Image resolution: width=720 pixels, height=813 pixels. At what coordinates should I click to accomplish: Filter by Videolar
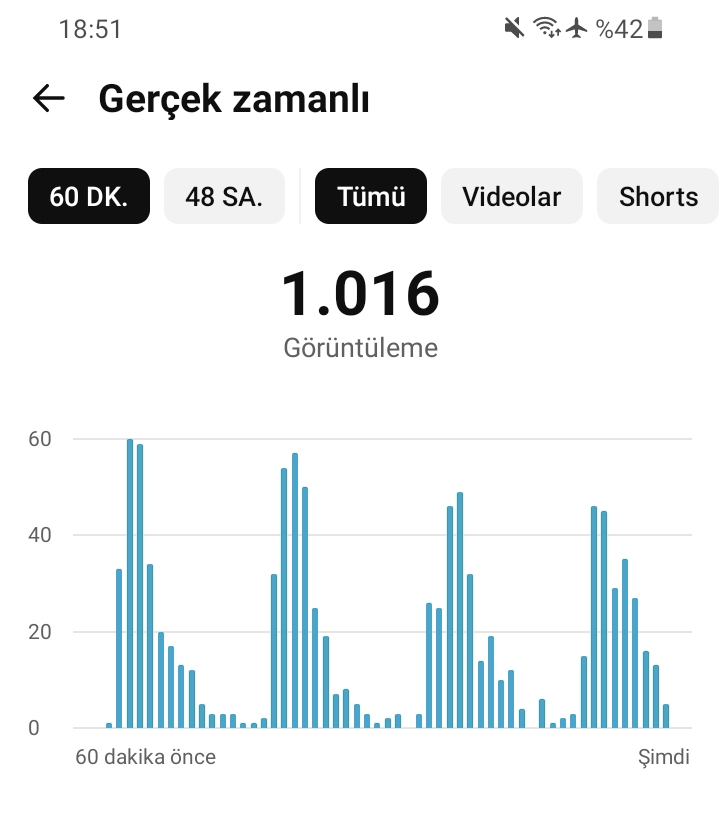(x=512, y=196)
